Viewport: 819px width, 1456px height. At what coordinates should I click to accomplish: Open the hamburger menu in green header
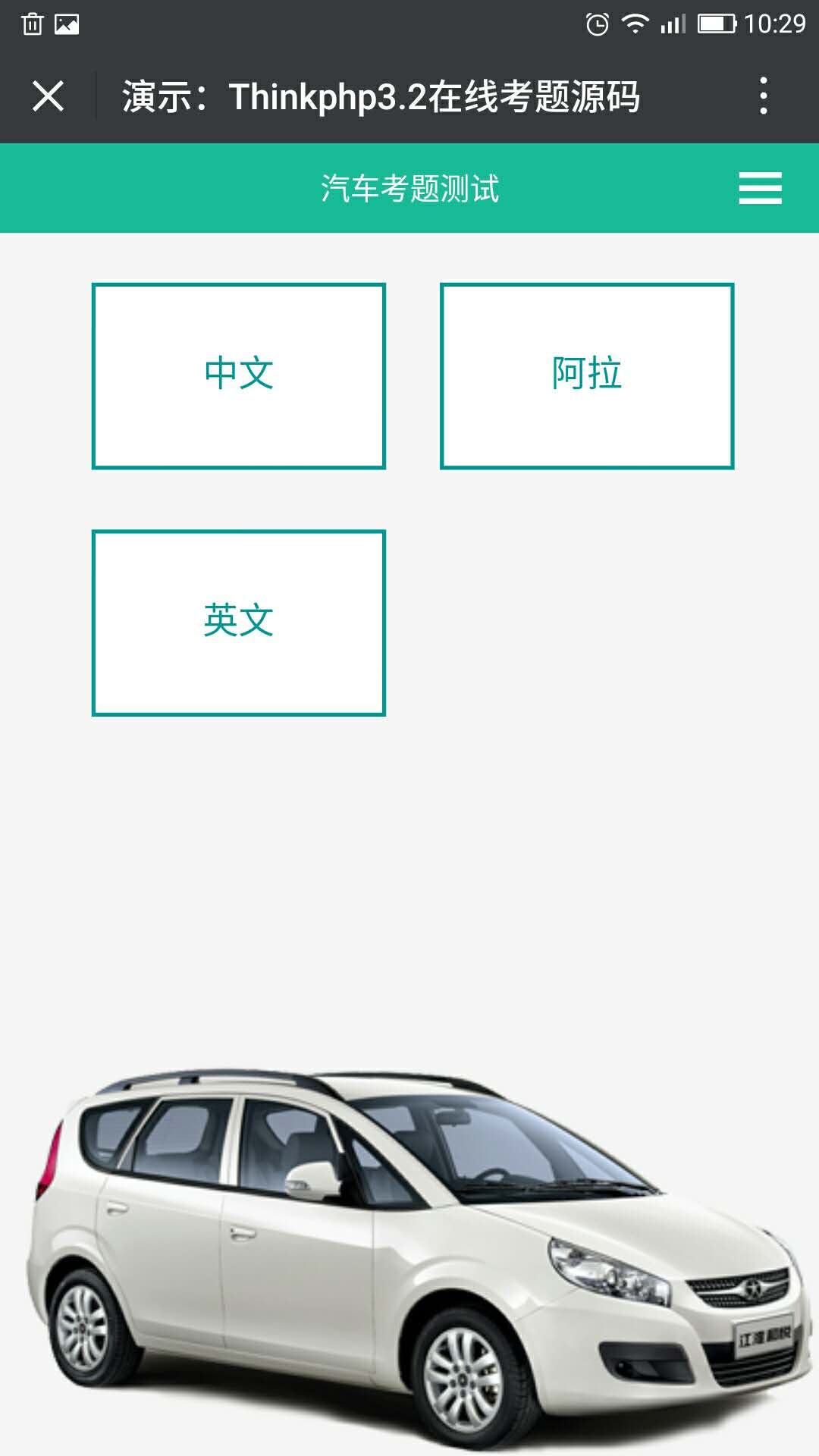click(x=760, y=188)
